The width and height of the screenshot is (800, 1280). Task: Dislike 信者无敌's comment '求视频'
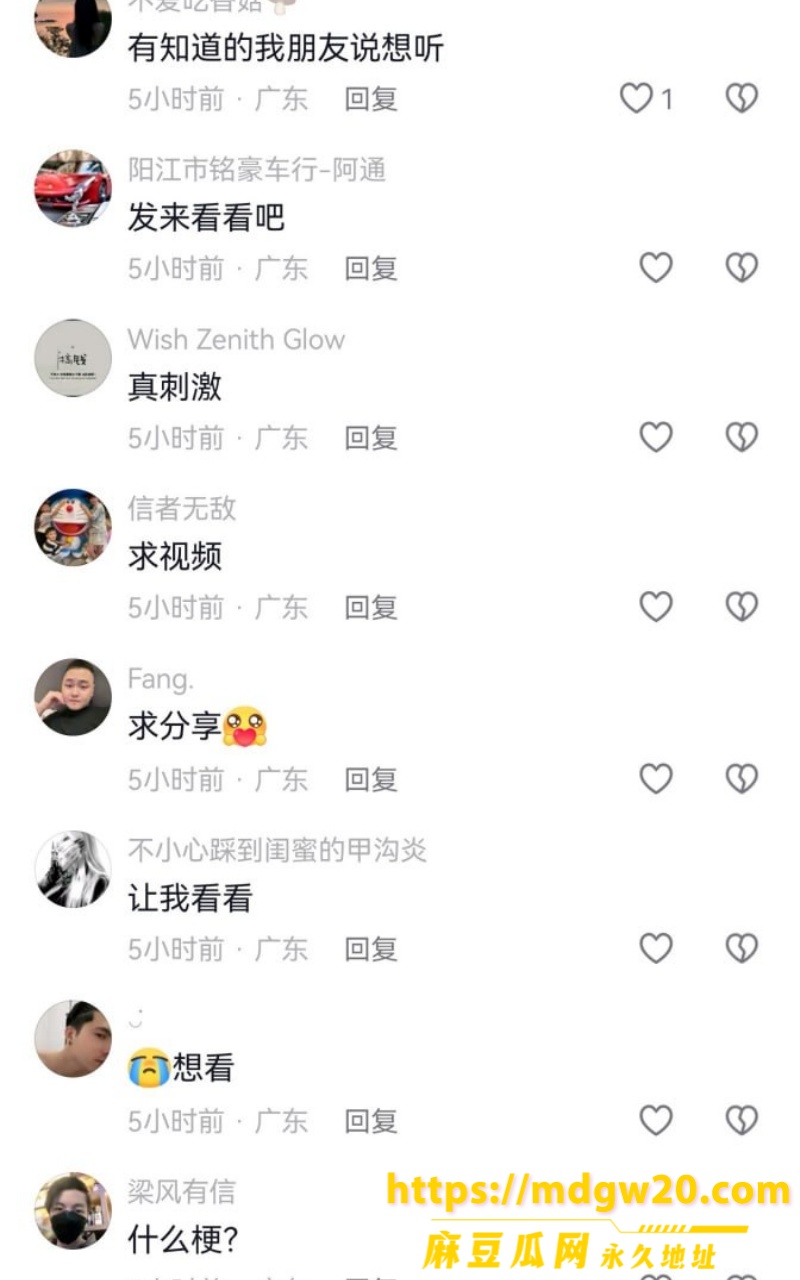(x=741, y=606)
